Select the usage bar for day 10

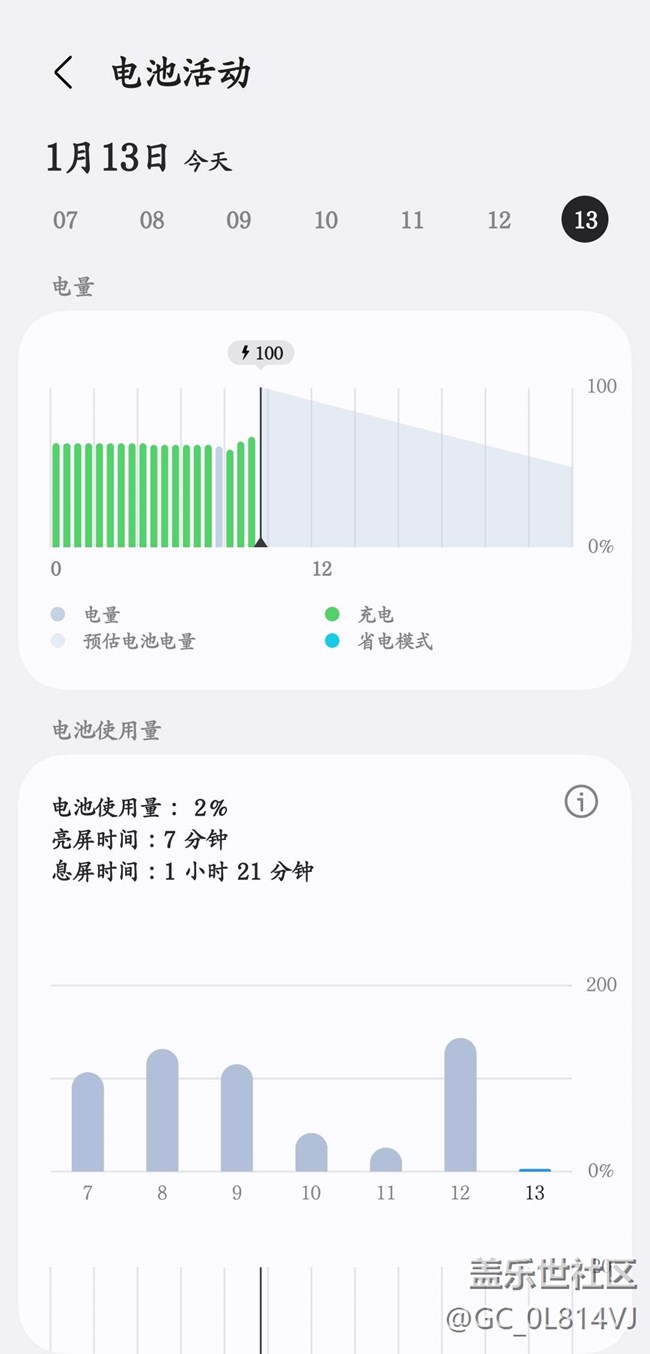tap(311, 1153)
